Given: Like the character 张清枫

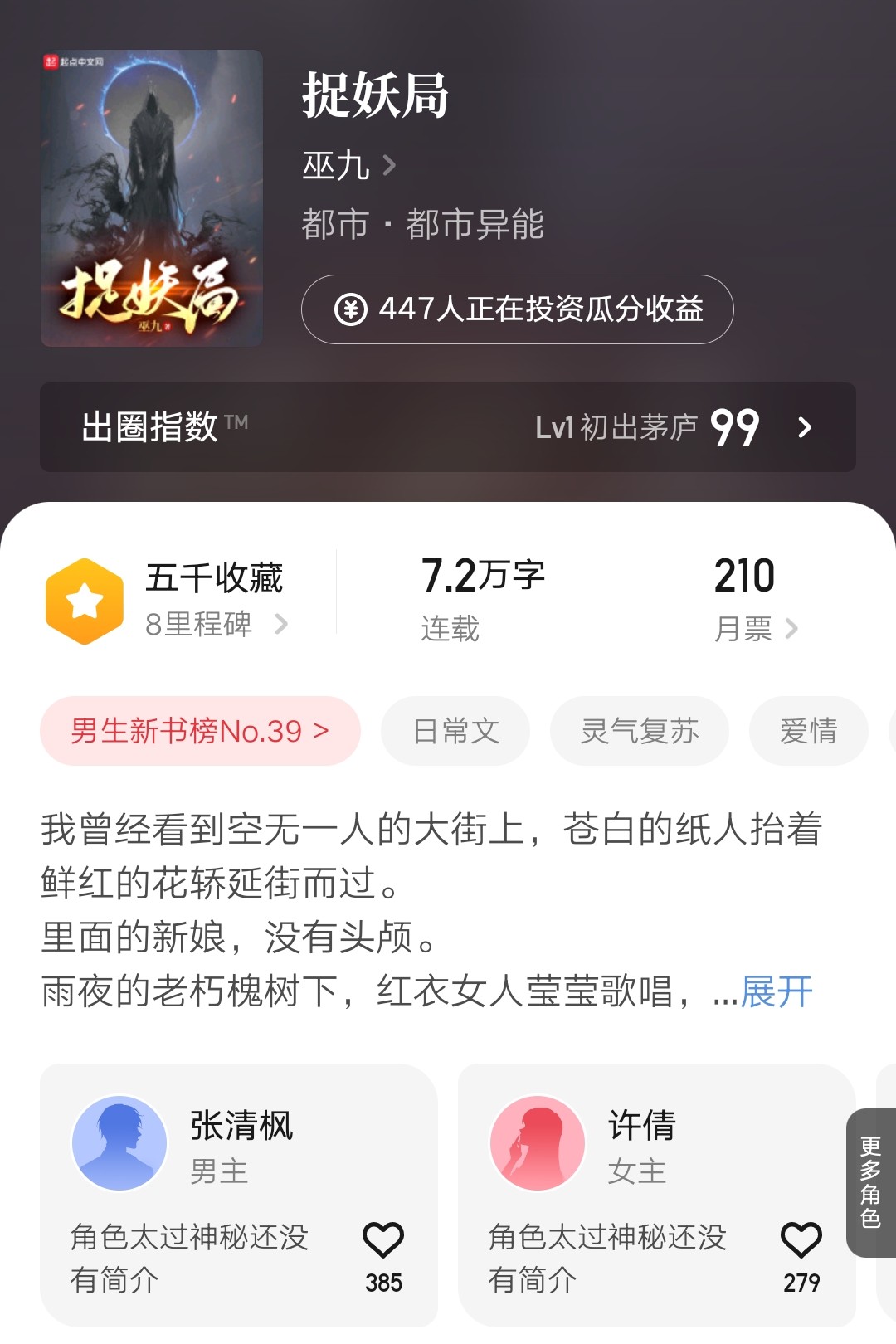Looking at the screenshot, I should point(383,1241).
